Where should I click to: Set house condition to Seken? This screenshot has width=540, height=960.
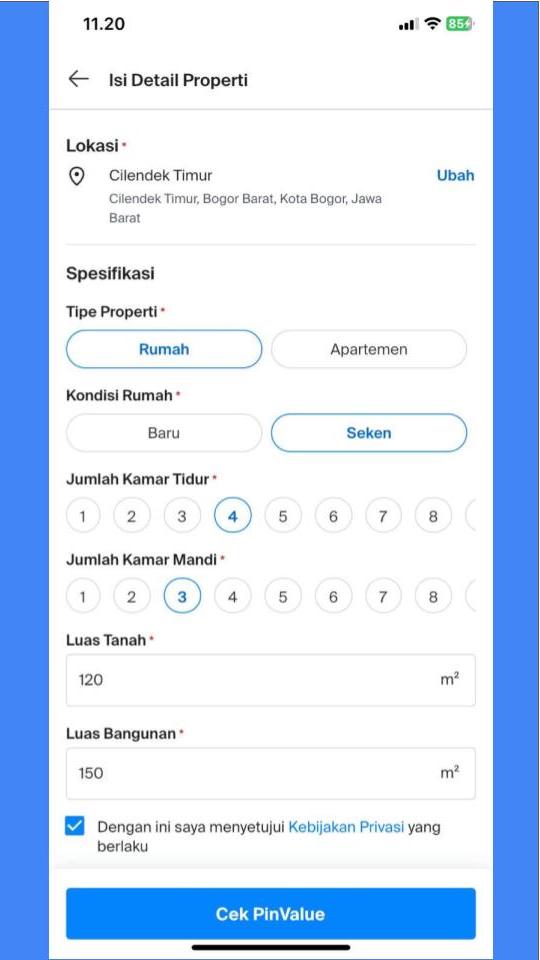(x=369, y=433)
